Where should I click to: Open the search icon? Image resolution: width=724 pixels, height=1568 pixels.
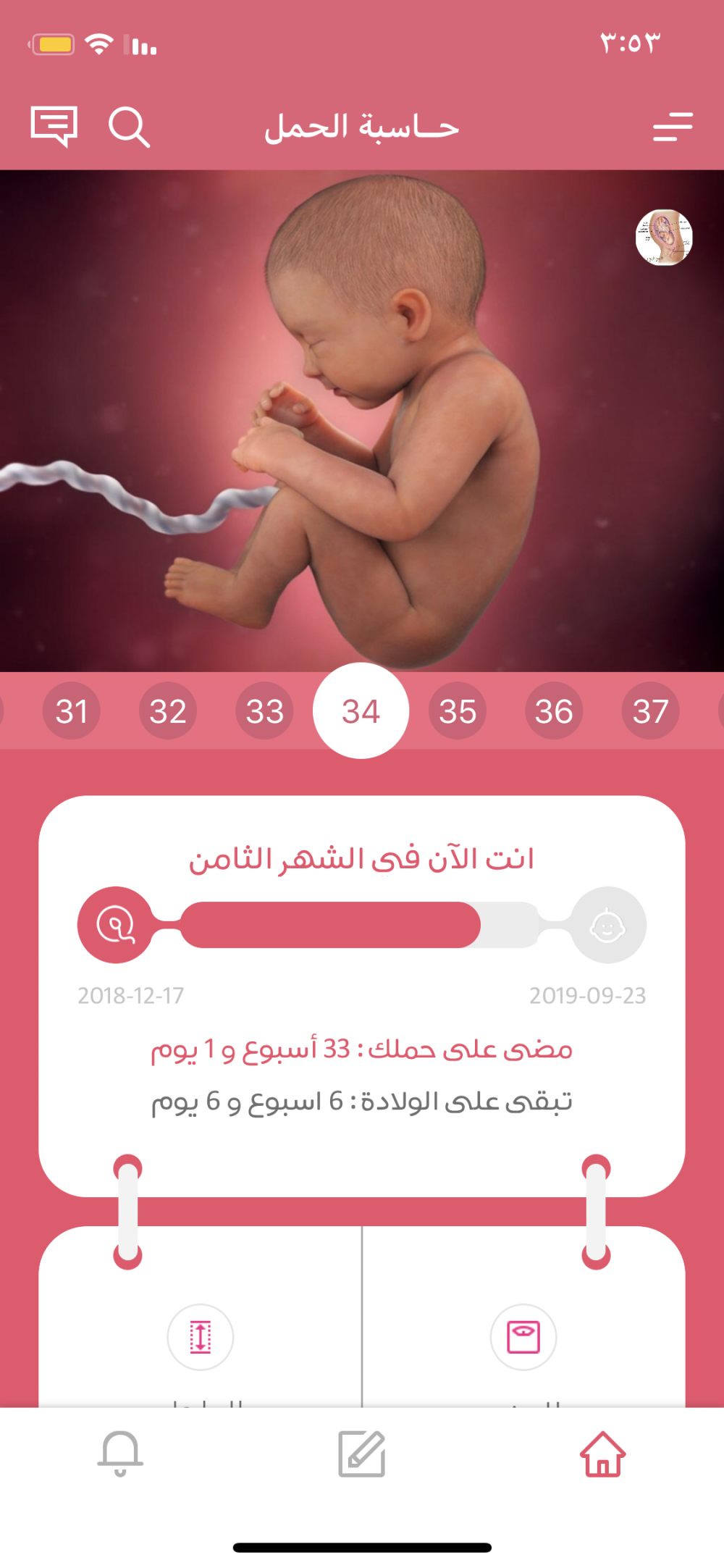coord(129,127)
